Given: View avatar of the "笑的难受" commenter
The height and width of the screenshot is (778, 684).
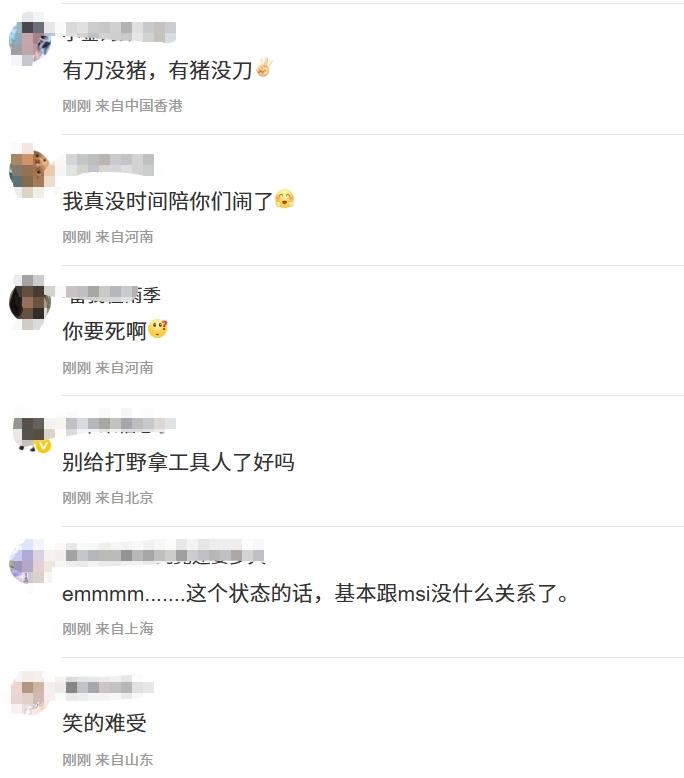Looking at the screenshot, I should [x=30, y=692].
